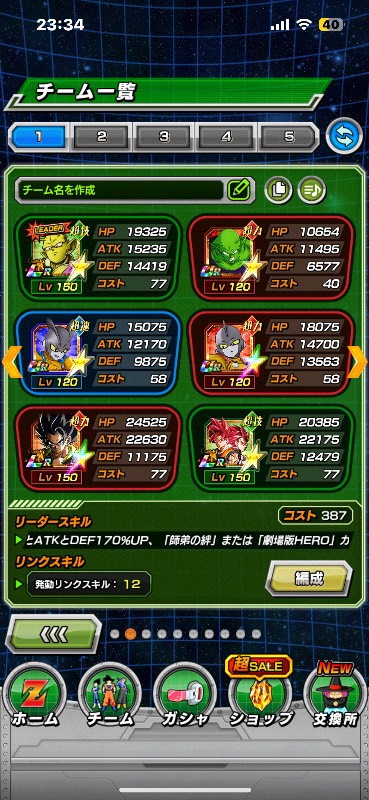
Task: Tap the 編成 button to edit the team
Action: [309, 578]
